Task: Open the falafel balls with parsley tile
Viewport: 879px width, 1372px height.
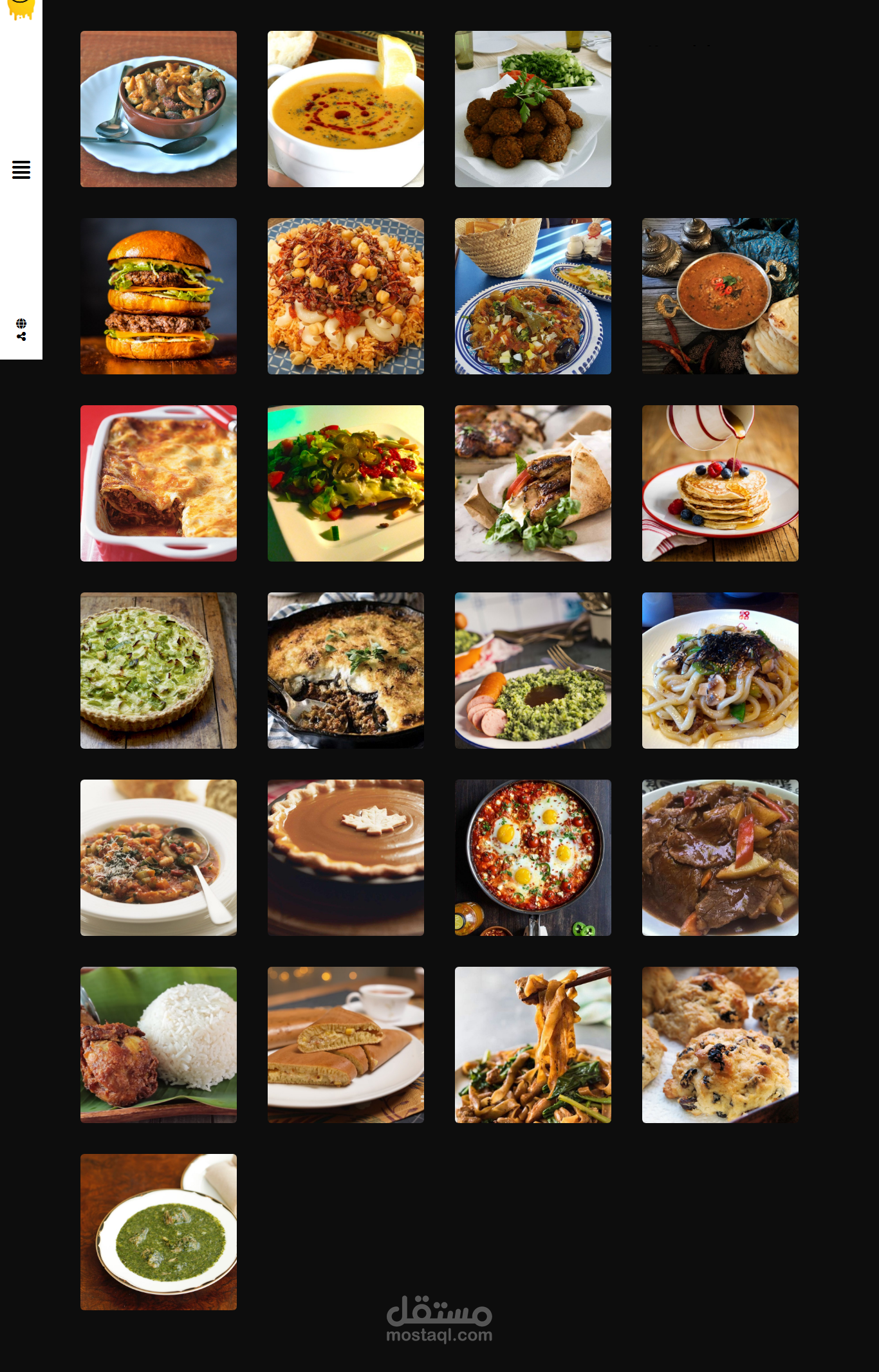Action: [x=533, y=109]
